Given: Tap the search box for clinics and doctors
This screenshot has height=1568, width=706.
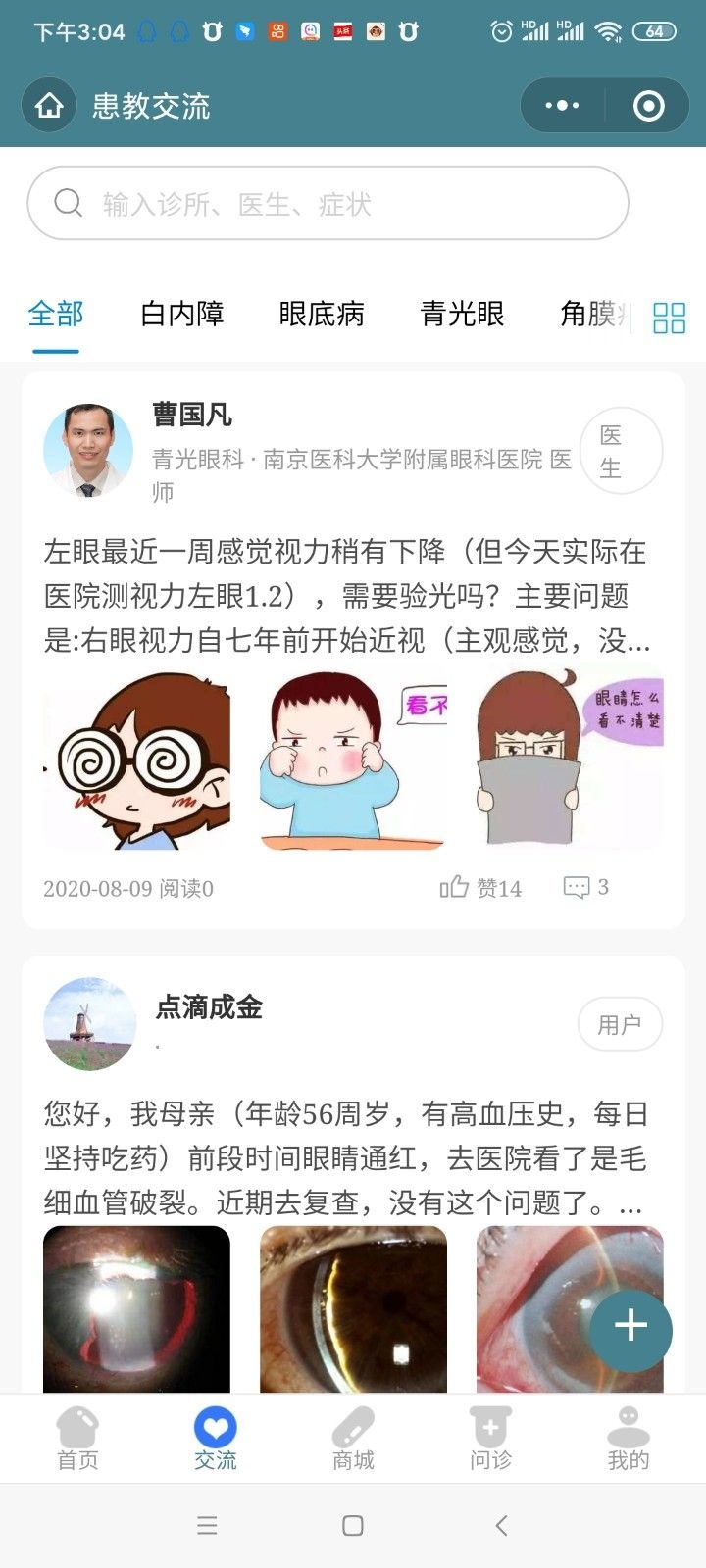Looking at the screenshot, I should [328, 203].
